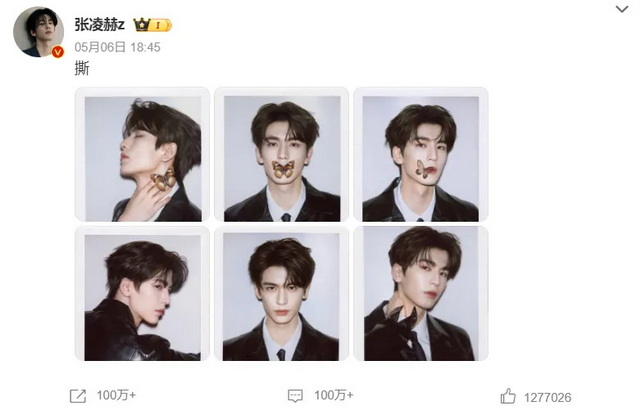Open the side-profile photo with butterfly on hand
Viewport: 640px width, 411px height.
click(x=142, y=155)
